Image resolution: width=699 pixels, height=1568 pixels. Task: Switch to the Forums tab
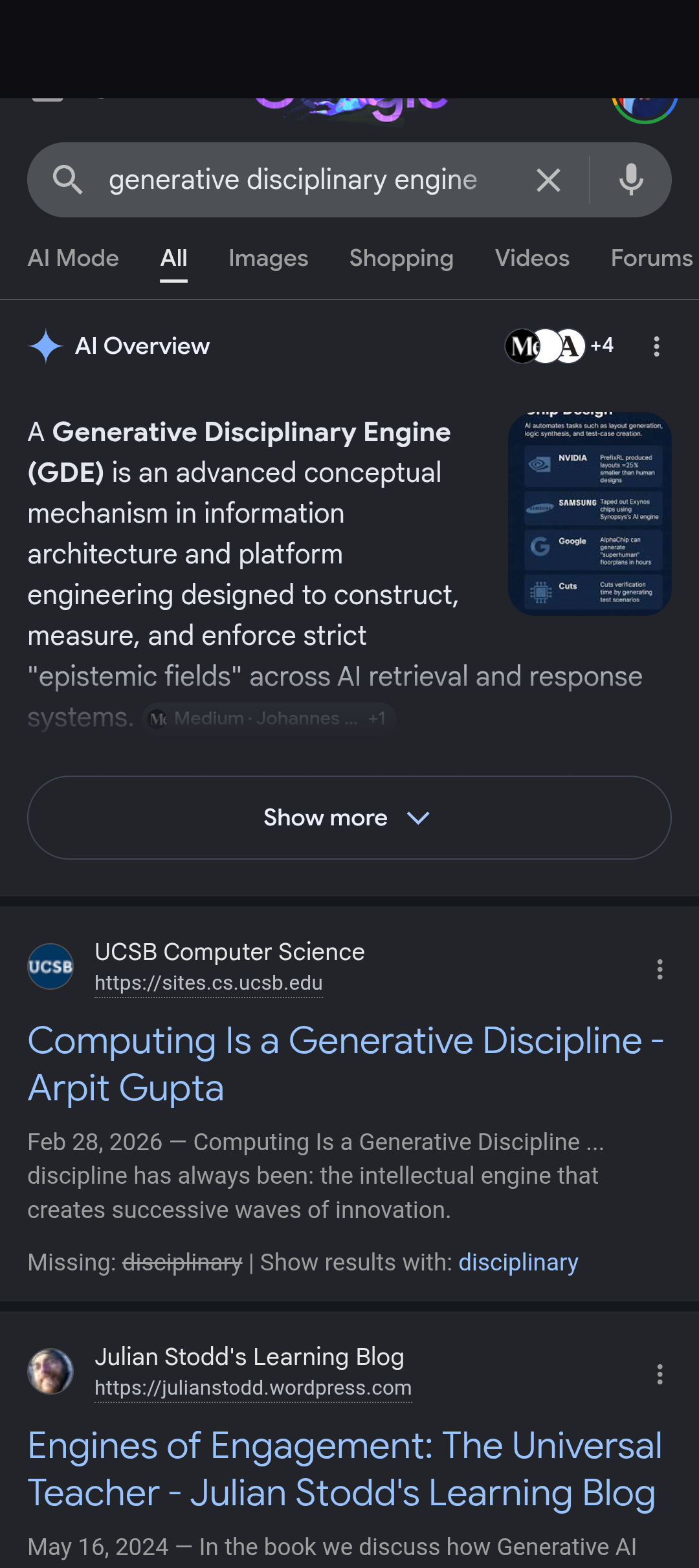coord(652,258)
